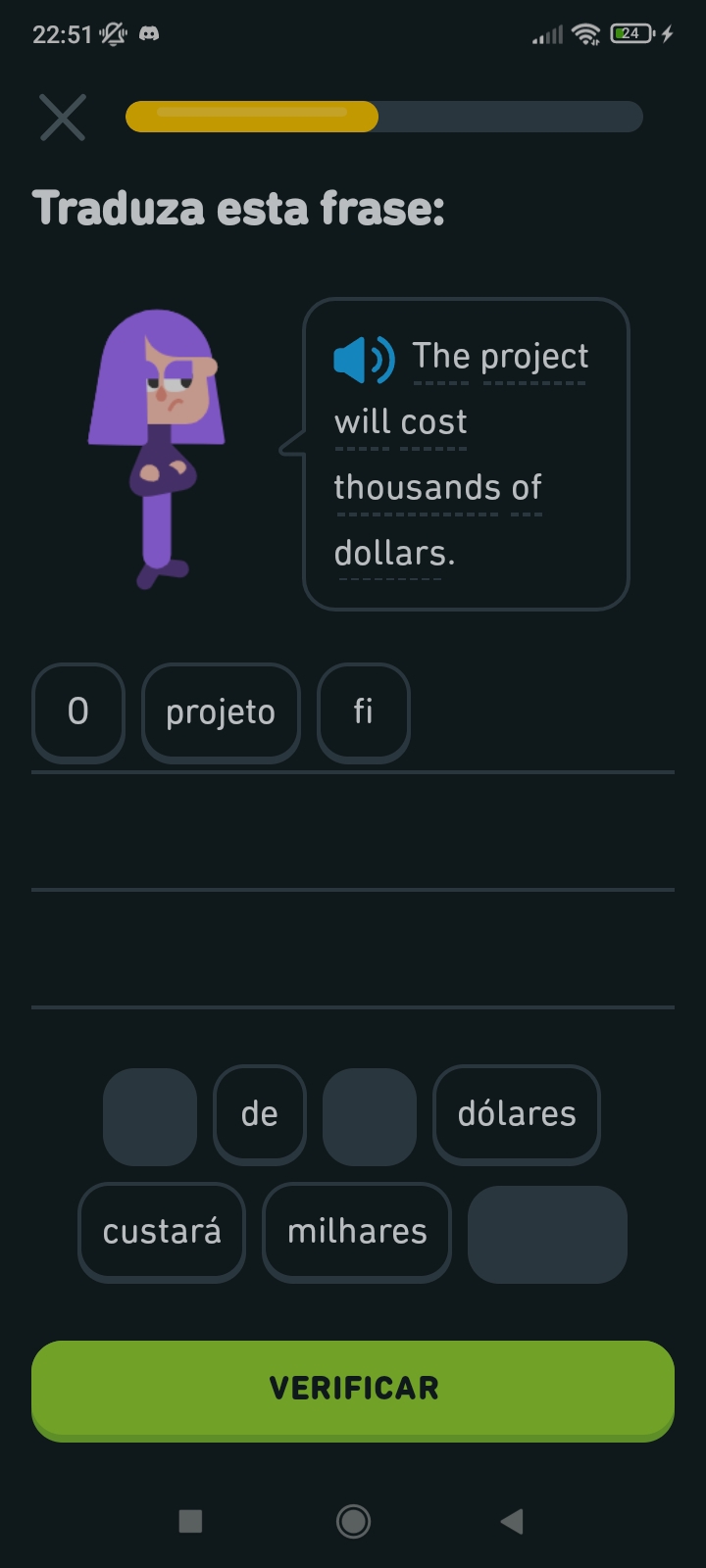Remove the placed word 'projeto' from the answer

[221, 712]
